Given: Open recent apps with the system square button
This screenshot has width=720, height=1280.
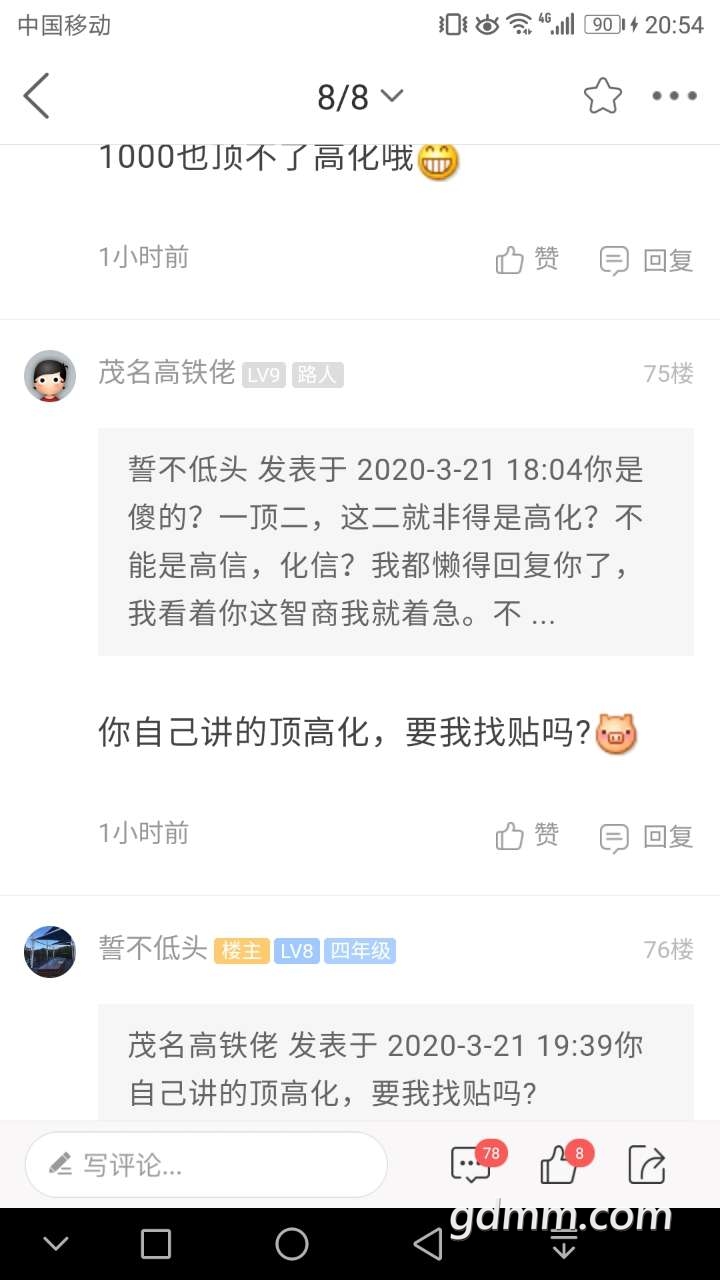Looking at the screenshot, I should (156, 1244).
